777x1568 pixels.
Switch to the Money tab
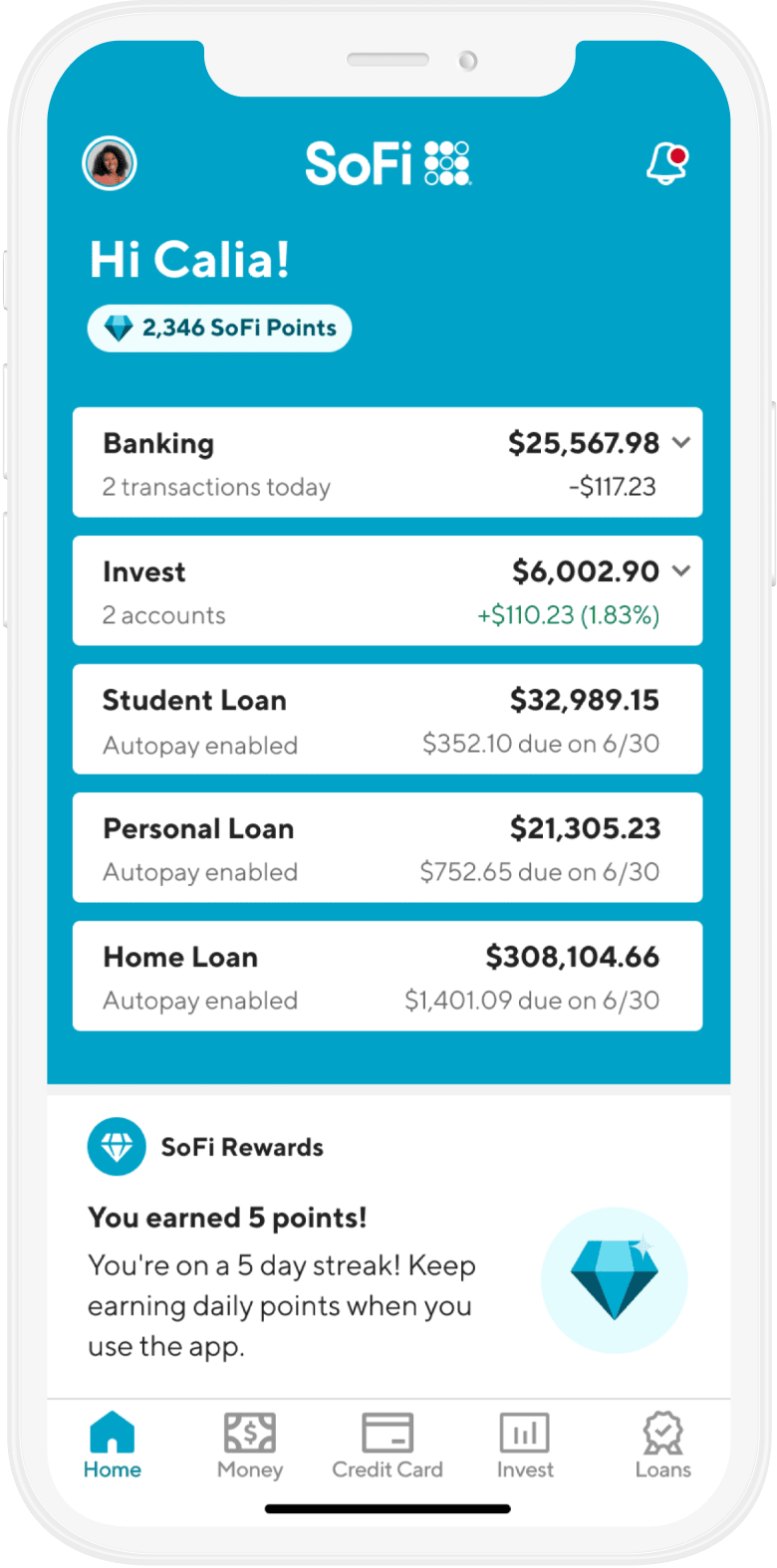pos(250,1446)
